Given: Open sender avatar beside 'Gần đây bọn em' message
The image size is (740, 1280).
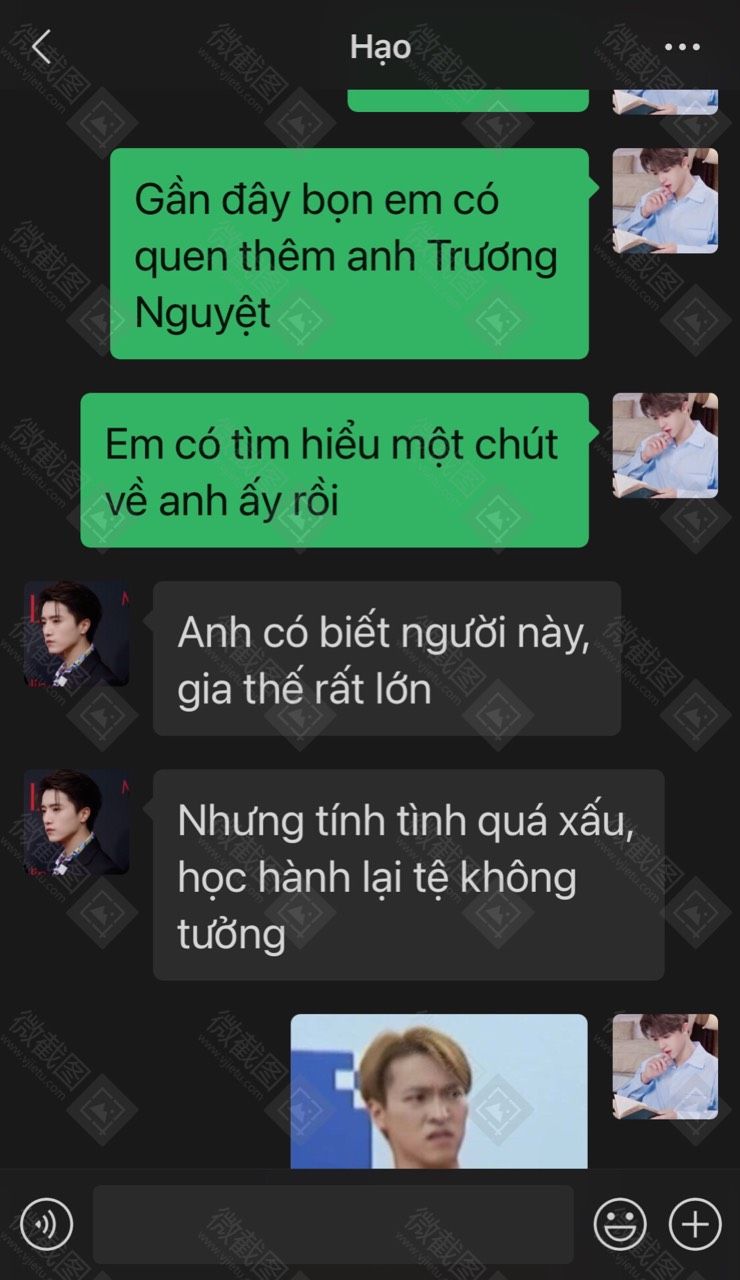Looking at the screenshot, I should click(x=665, y=200).
